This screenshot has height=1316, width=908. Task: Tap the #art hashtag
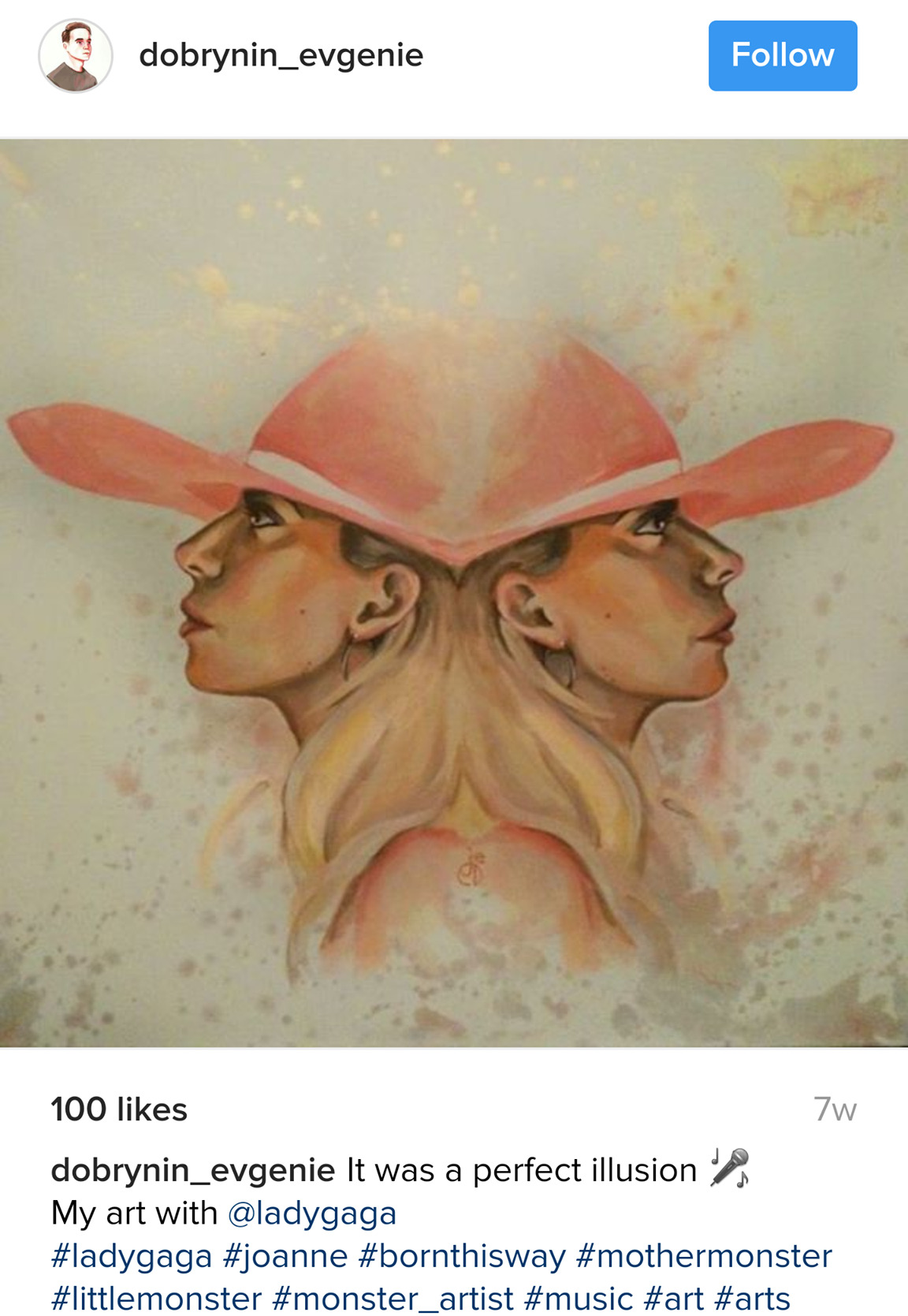(674, 1299)
